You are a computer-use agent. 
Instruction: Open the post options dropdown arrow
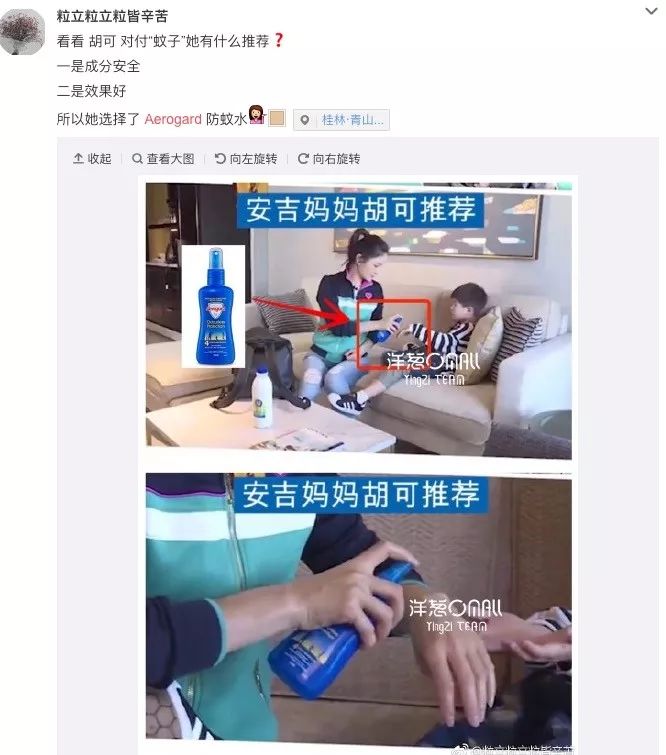coord(651,10)
